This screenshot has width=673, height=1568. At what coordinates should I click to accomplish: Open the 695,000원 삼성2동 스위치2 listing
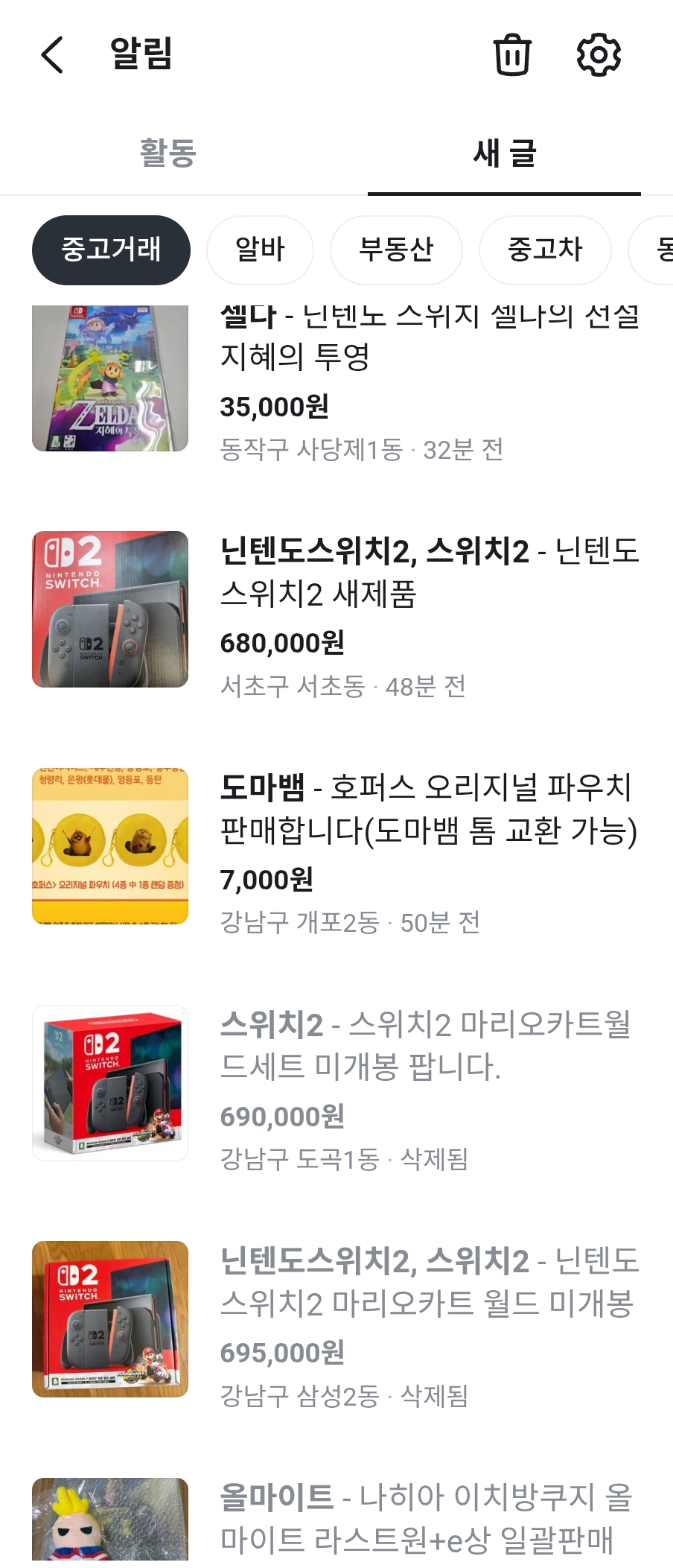point(336,1325)
